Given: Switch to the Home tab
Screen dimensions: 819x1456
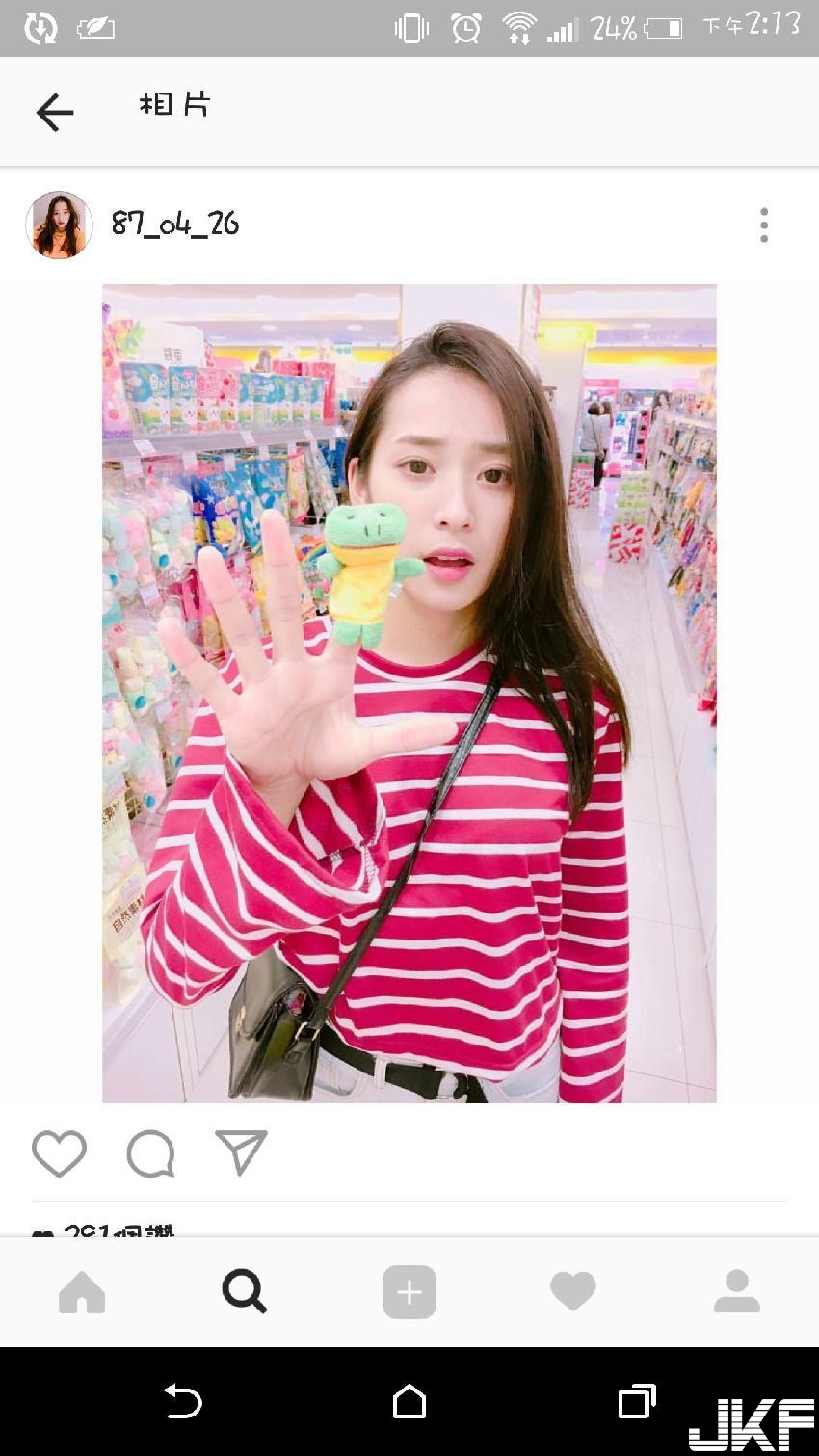Looking at the screenshot, I should point(82,1292).
